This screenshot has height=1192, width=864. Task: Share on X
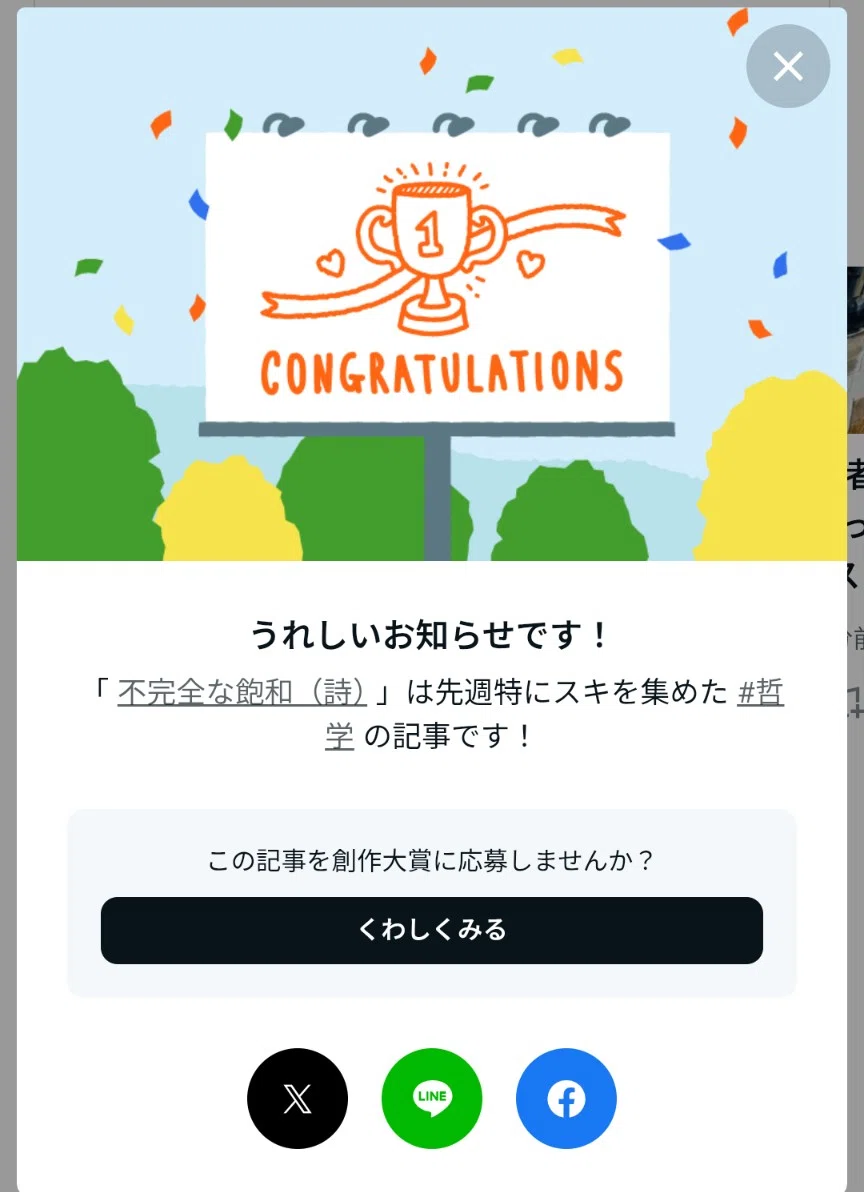pyautogui.click(x=297, y=1098)
